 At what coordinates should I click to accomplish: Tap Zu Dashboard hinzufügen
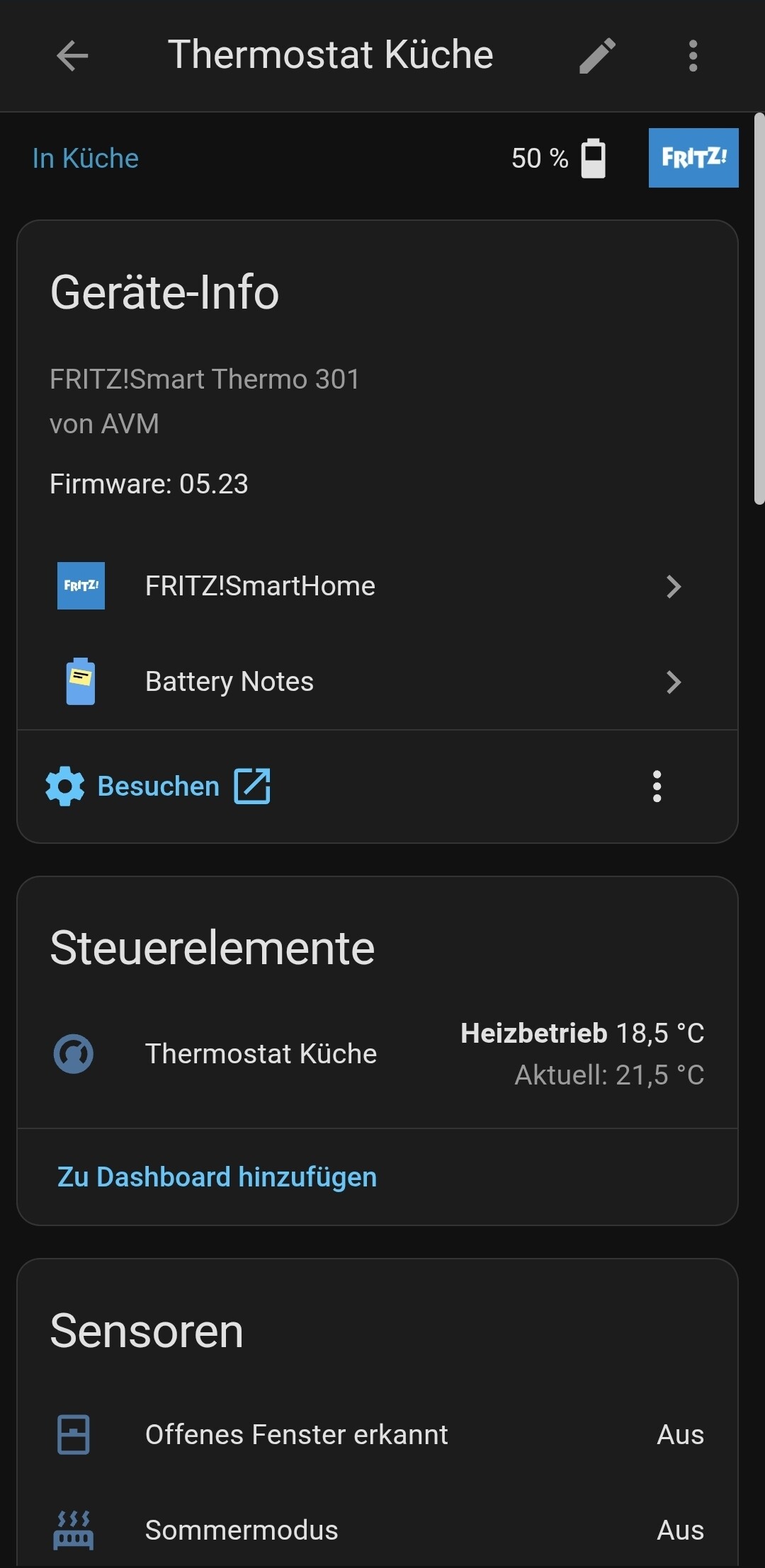point(217,1177)
